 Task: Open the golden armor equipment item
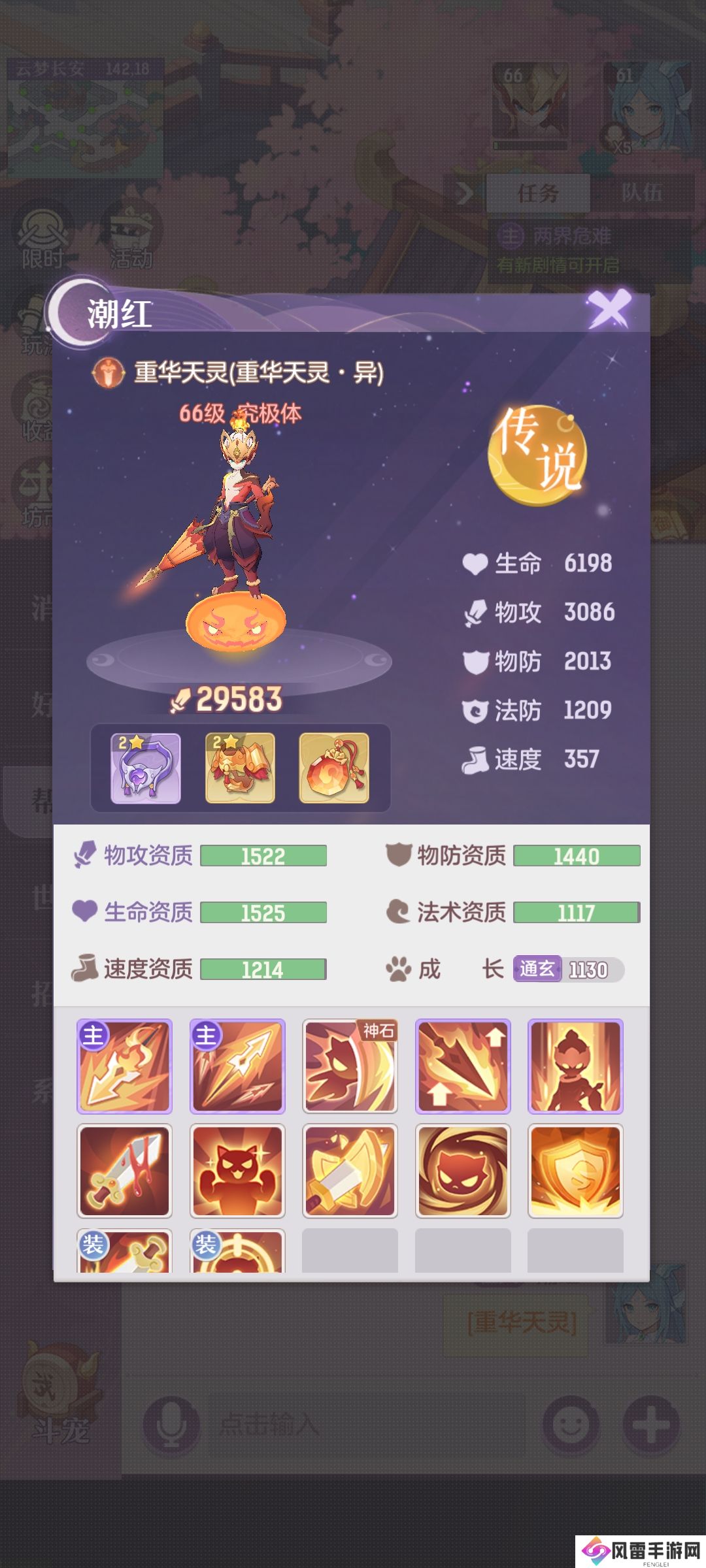point(240,768)
